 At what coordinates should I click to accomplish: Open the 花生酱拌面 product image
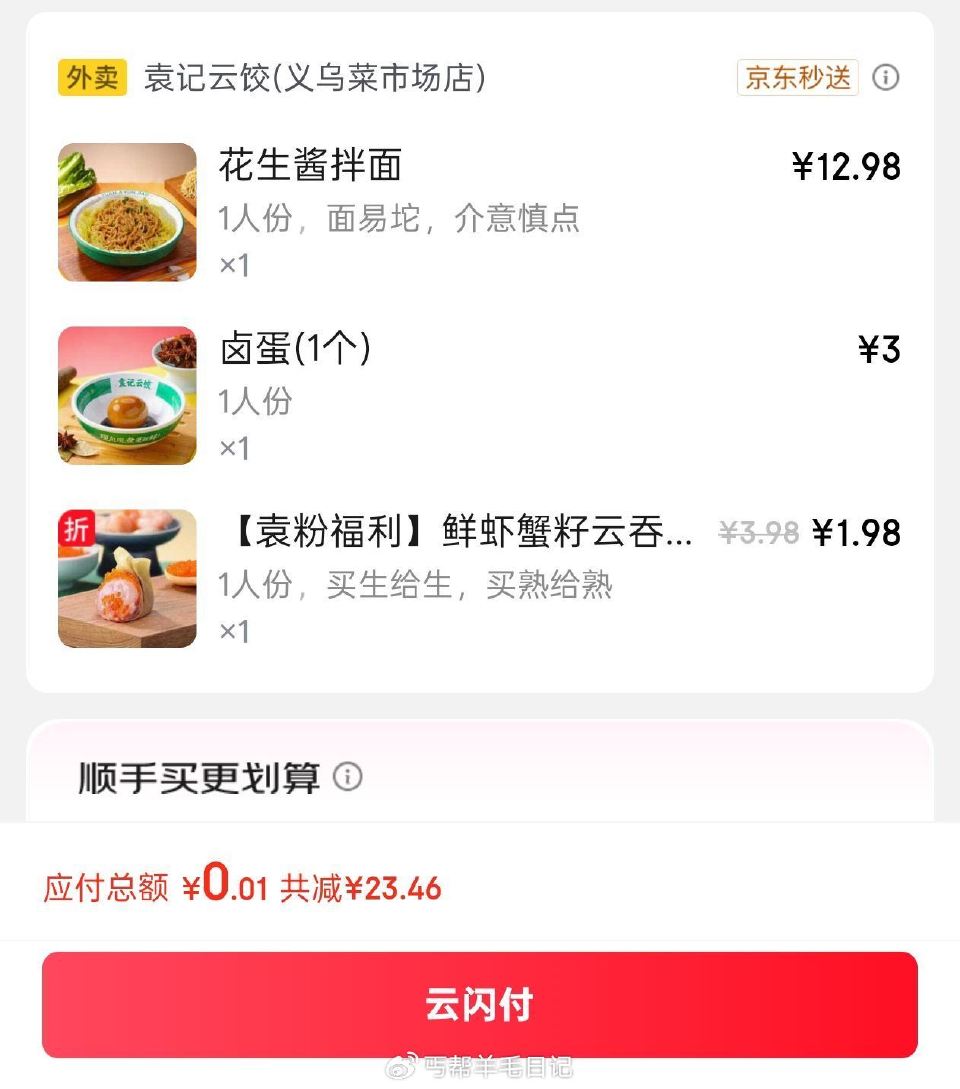tap(126, 212)
